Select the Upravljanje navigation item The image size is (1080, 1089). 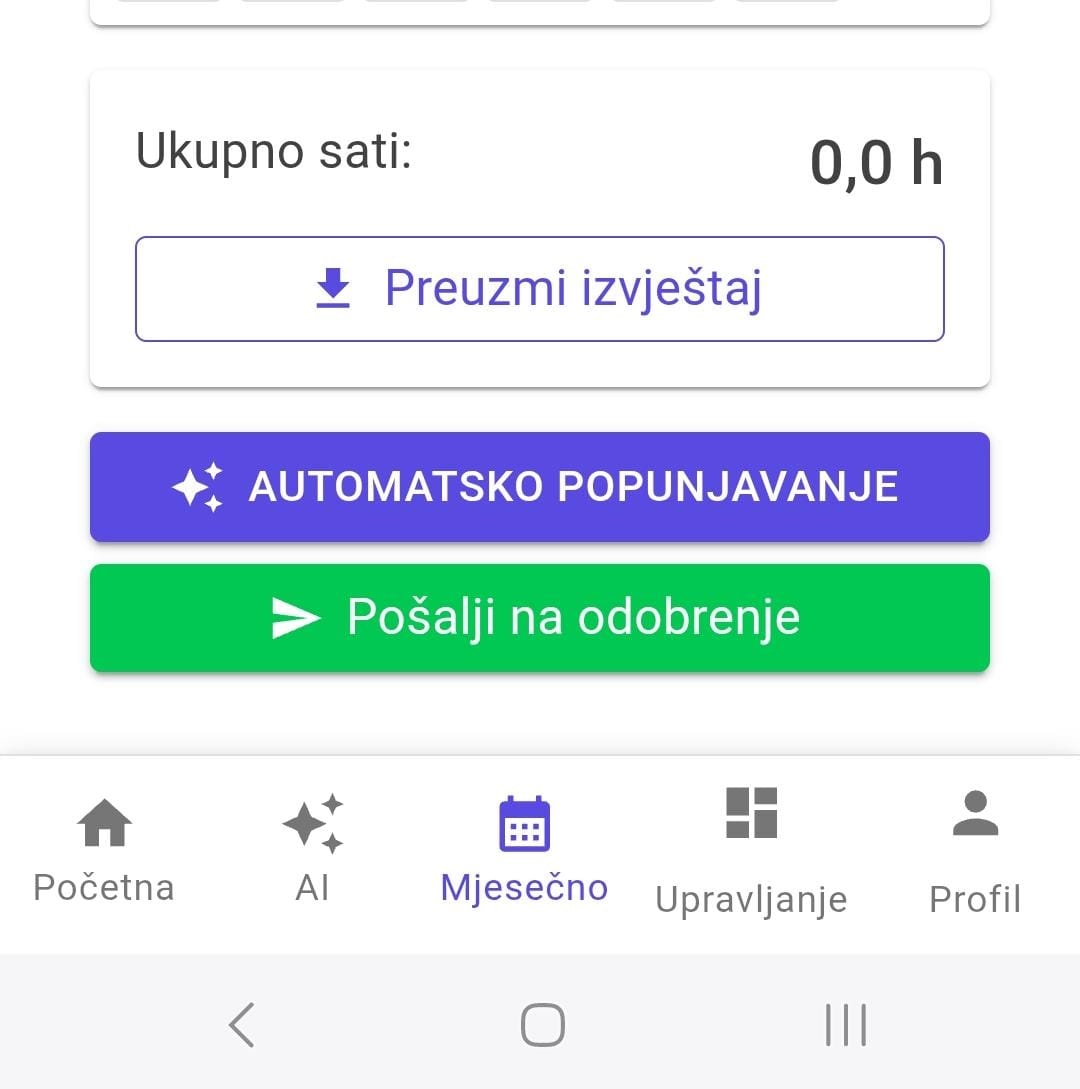pyautogui.click(x=751, y=850)
